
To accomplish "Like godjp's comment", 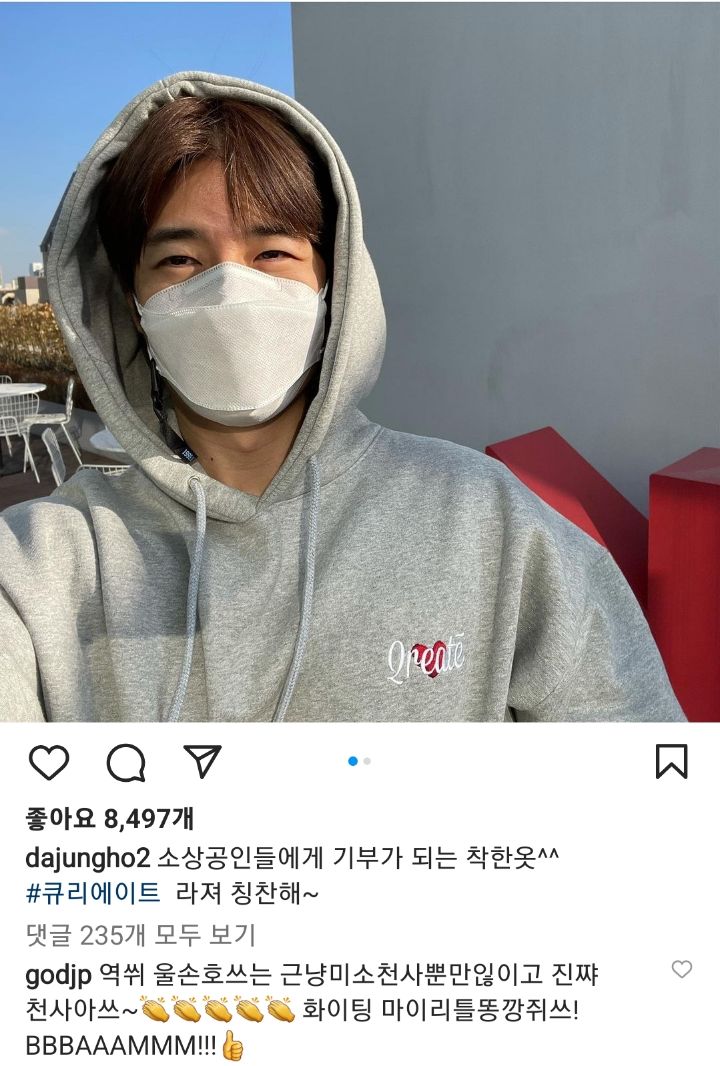I will click(681, 969).
